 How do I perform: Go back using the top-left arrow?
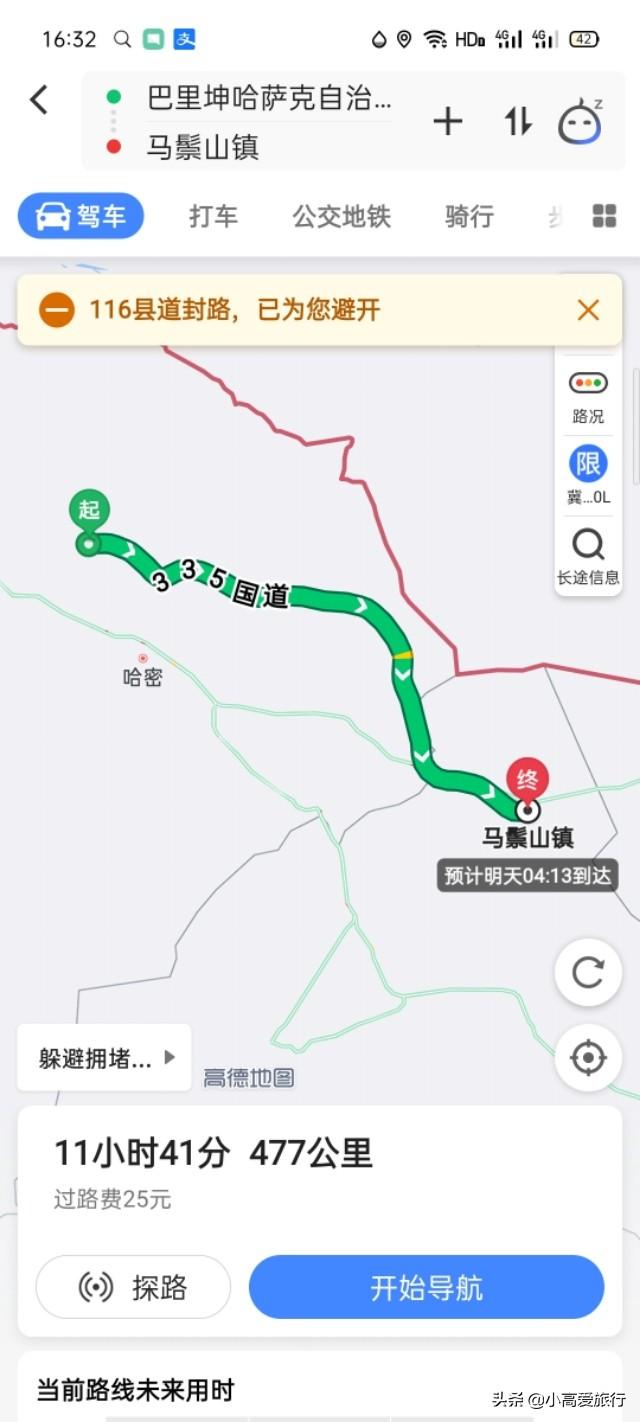[39, 100]
